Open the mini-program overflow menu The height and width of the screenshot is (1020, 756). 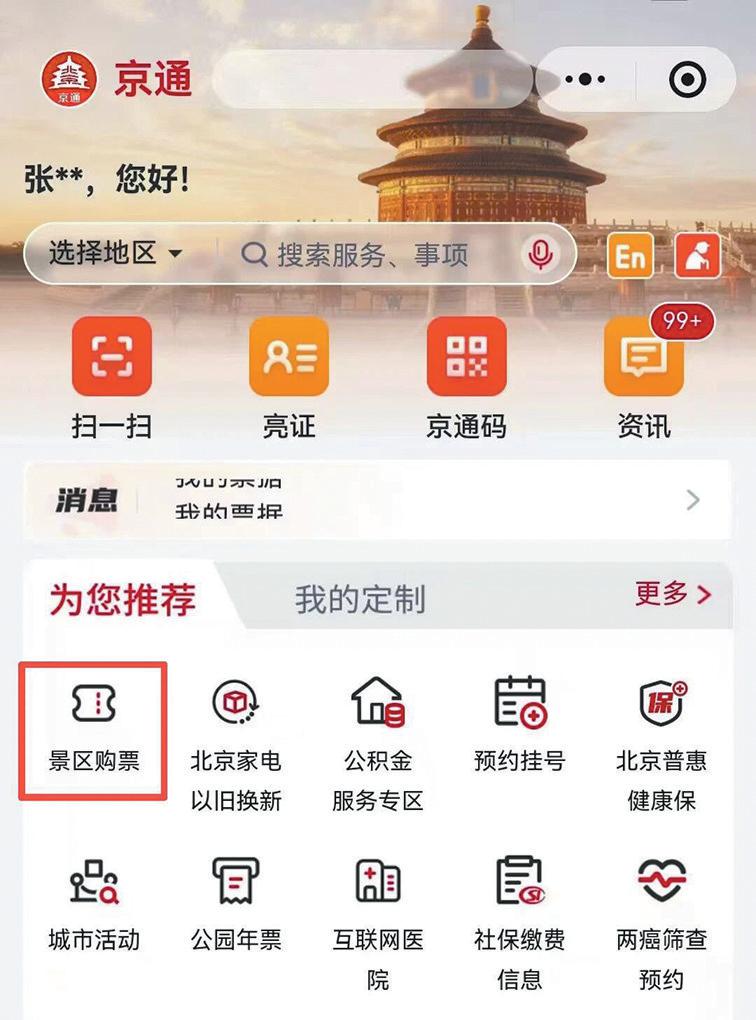pos(585,79)
